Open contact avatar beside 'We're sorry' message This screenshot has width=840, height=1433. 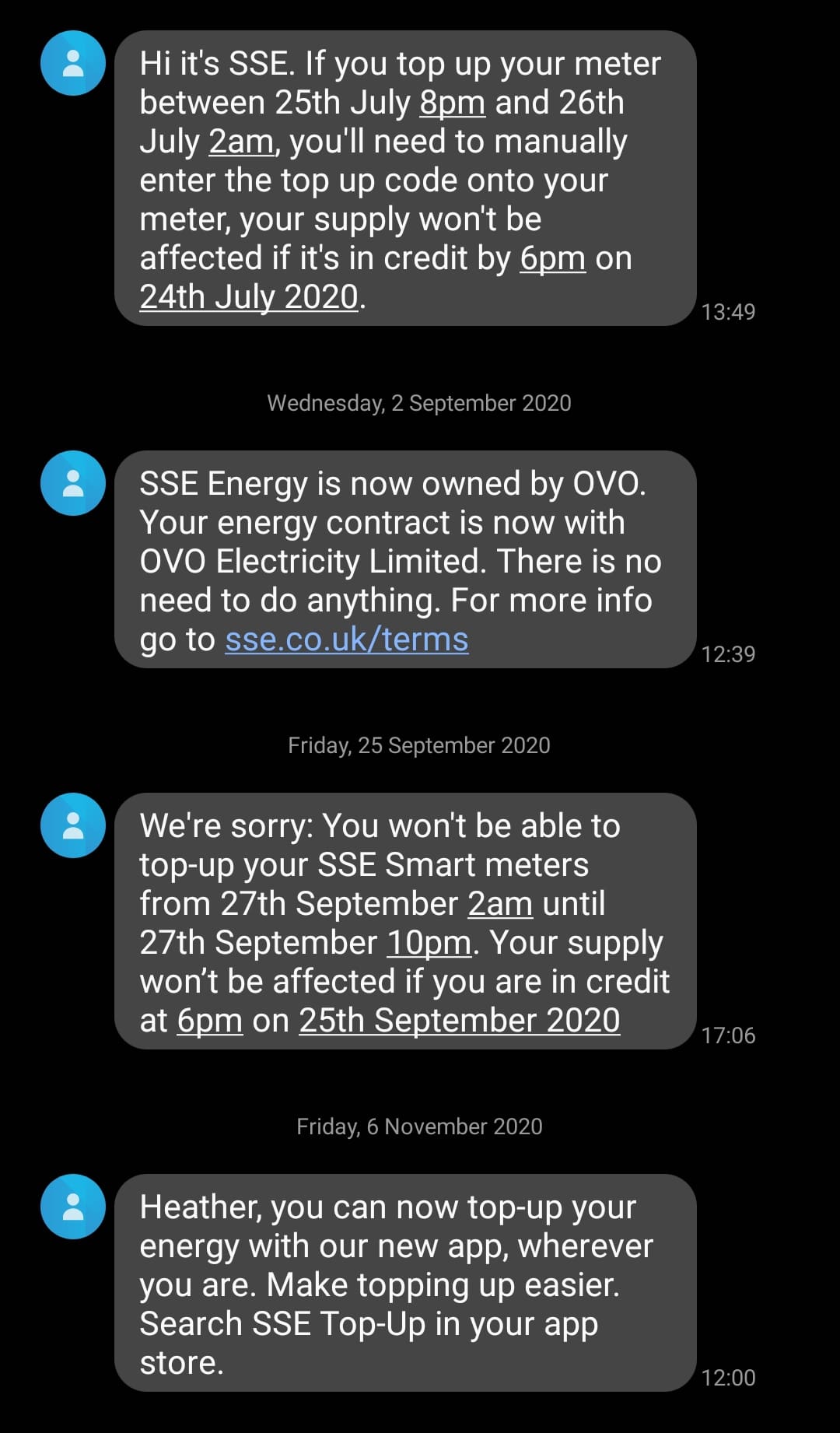click(73, 825)
